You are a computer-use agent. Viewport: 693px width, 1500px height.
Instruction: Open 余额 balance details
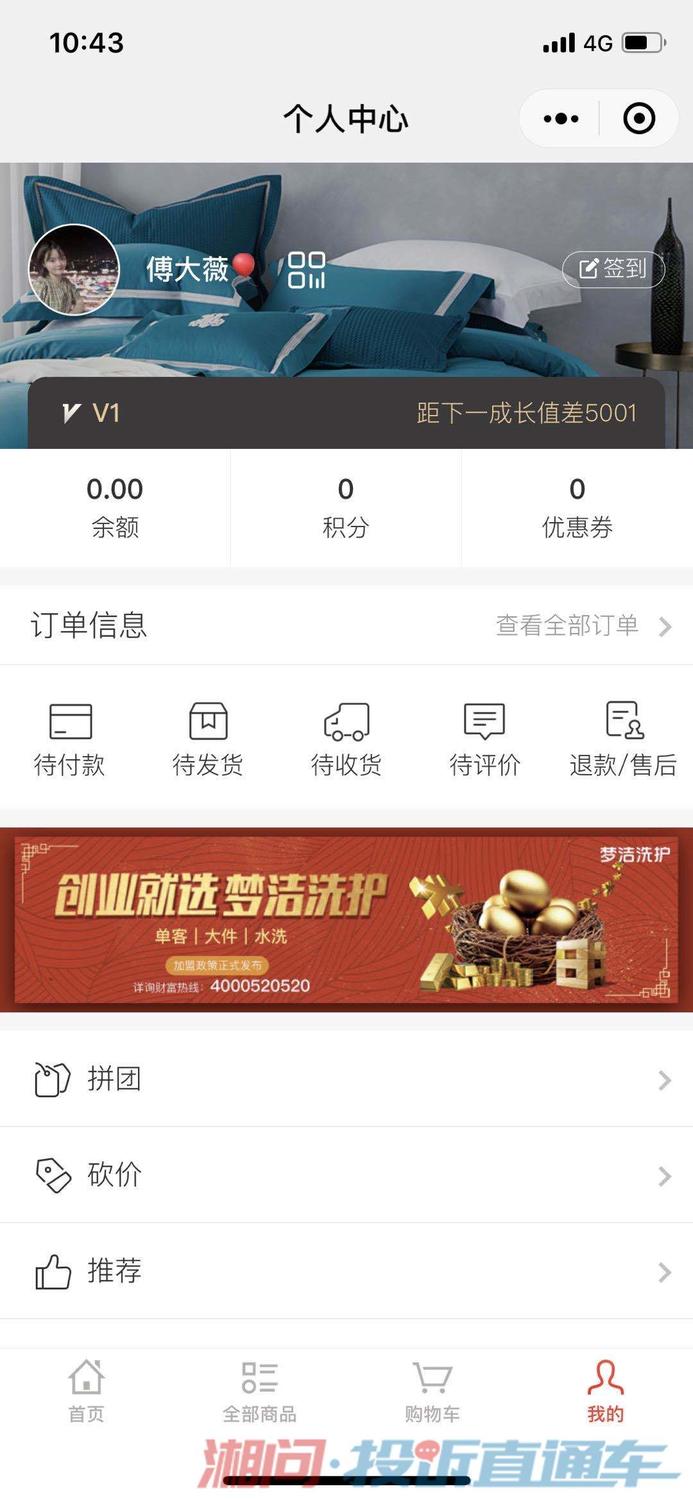coord(115,507)
